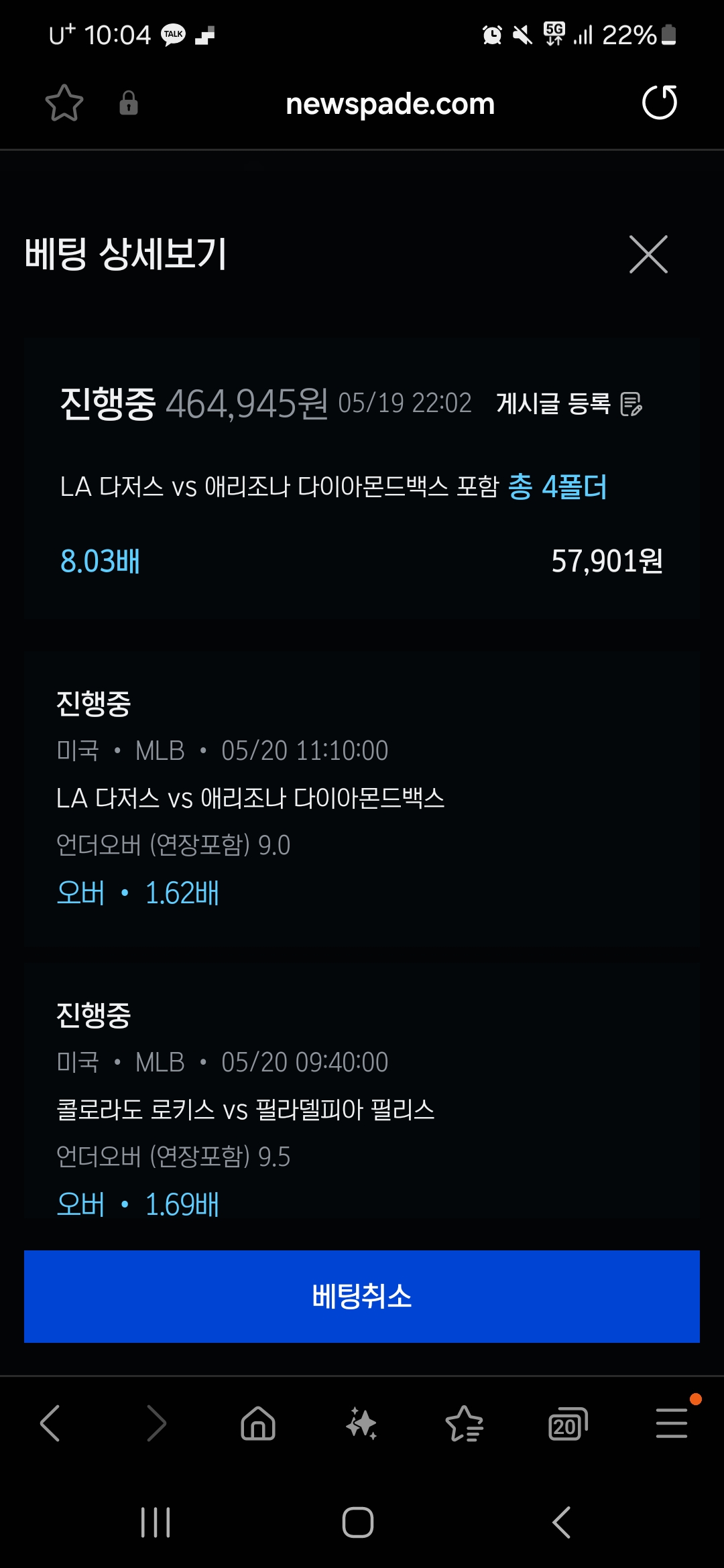Open the newspade.com address bar
Image resolution: width=724 pixels, height=1568 pixels.
click(390, 104)
